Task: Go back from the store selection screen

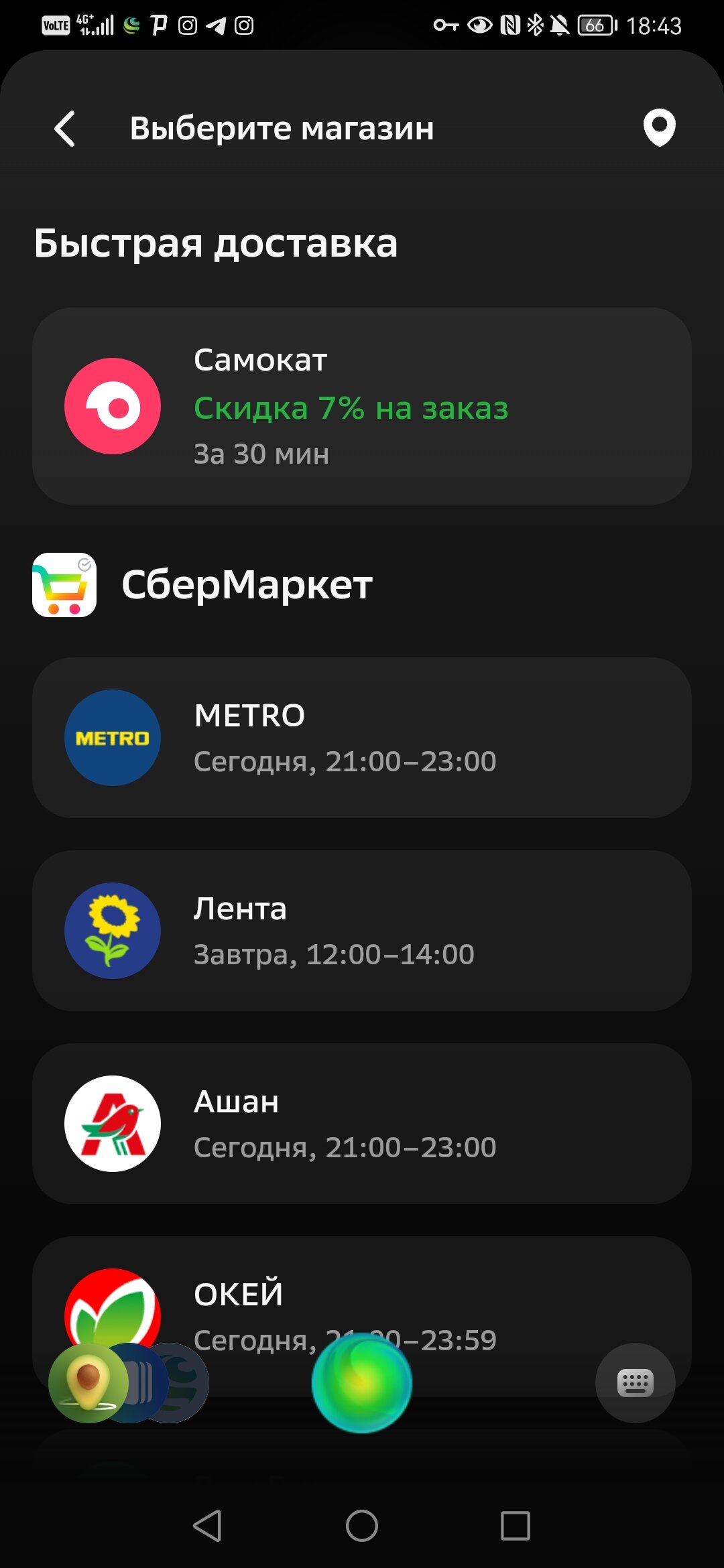Action: pos(65,129)
